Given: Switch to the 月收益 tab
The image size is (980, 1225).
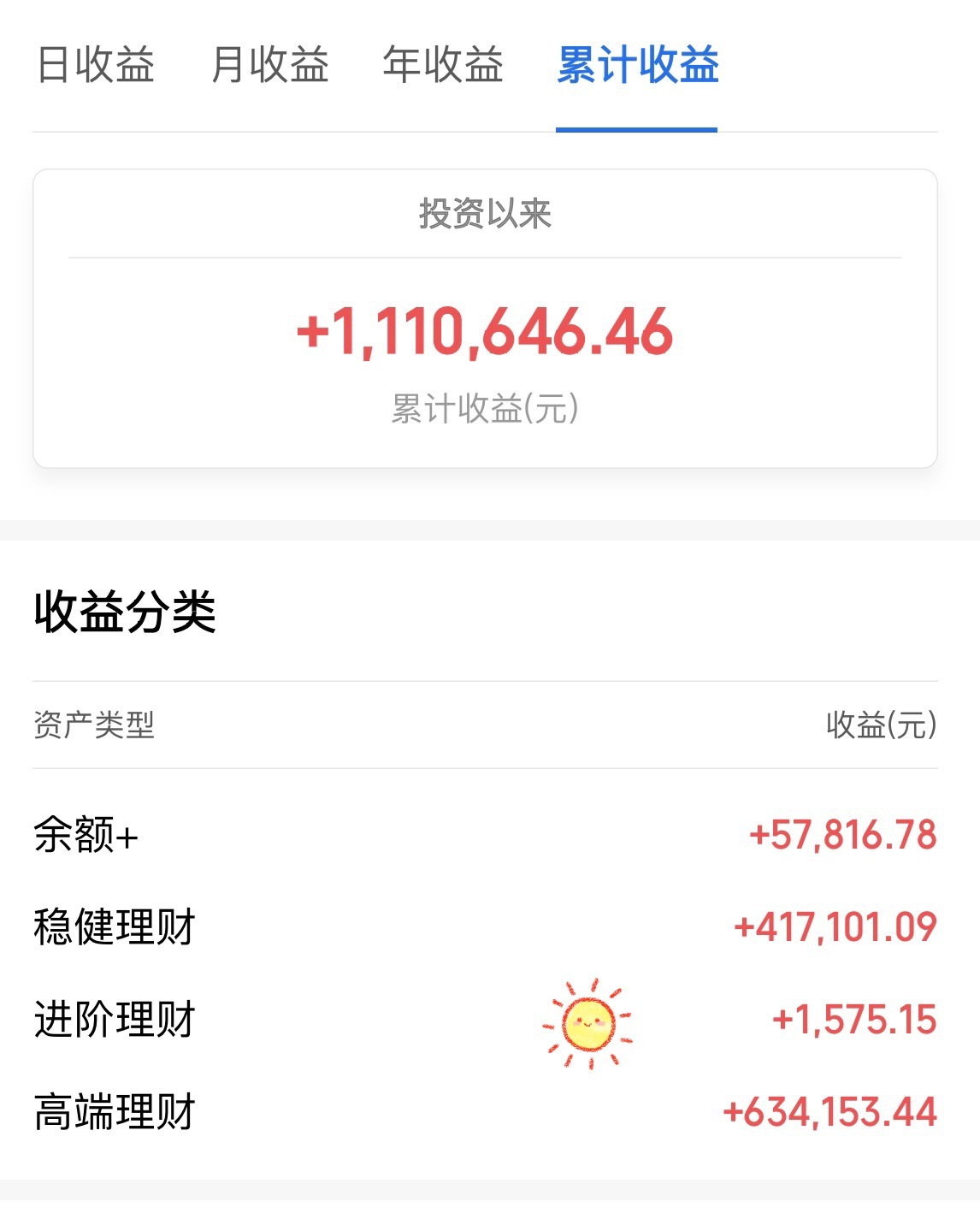Looking at the screenshot, I should click(269, 65).
